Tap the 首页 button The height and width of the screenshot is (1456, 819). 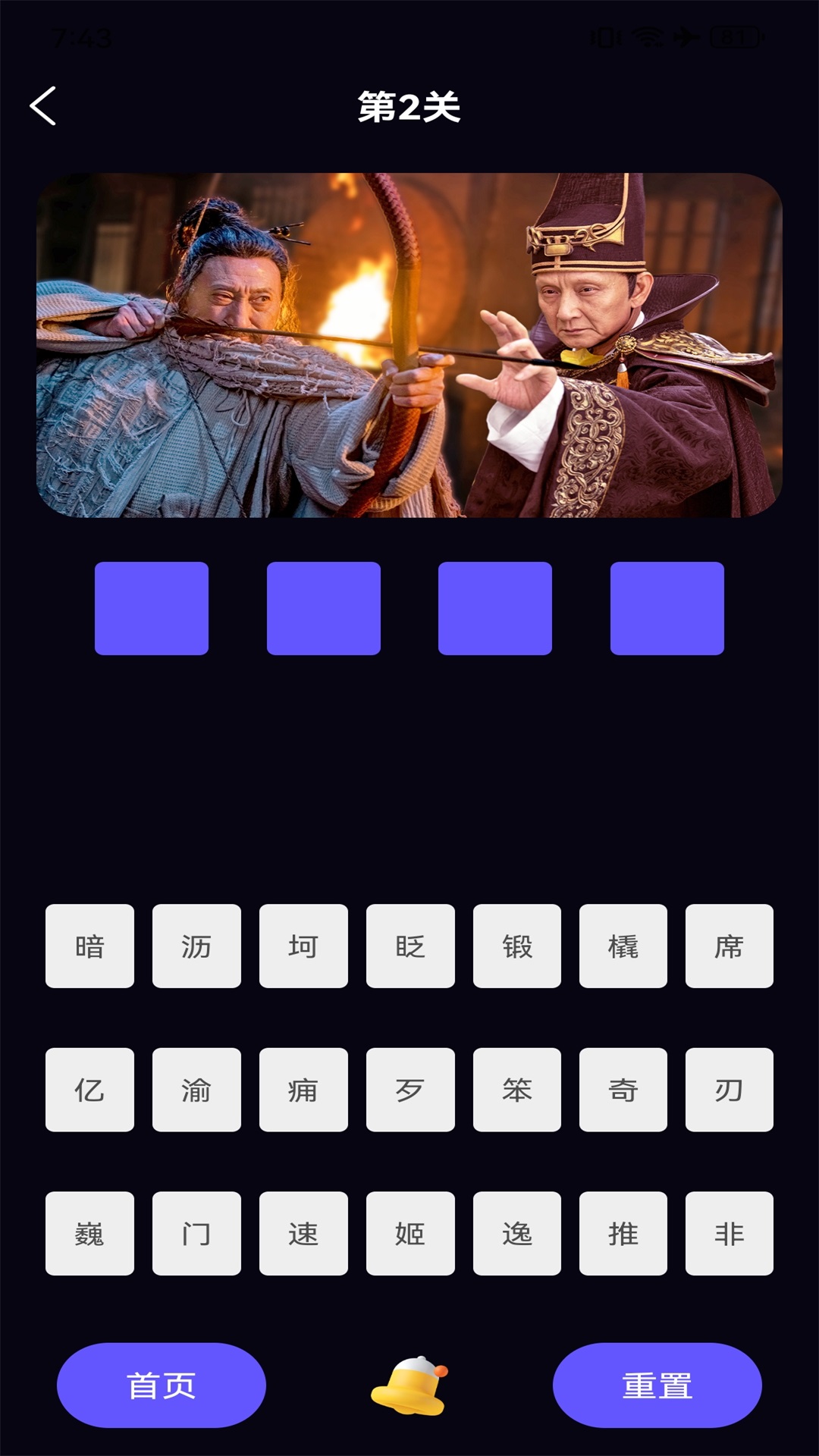[161, 1385]
